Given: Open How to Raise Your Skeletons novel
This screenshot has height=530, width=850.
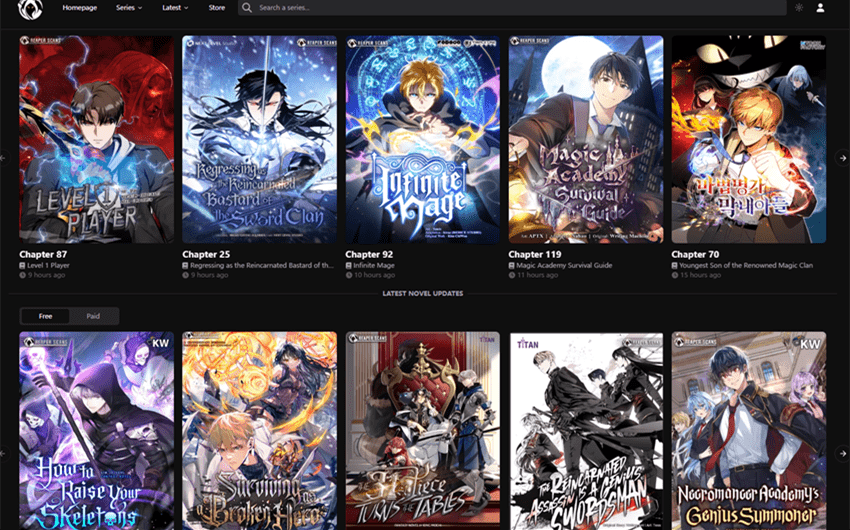Looking at the screenshot, I should (x=96, y=430).
